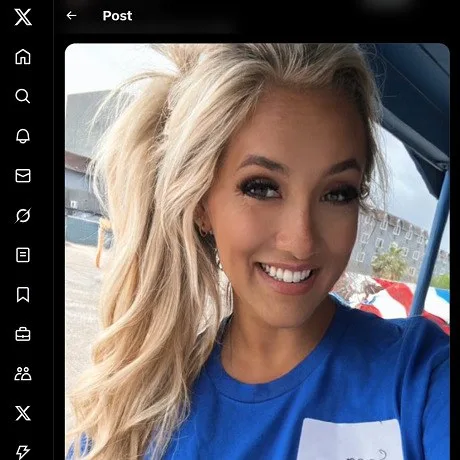Open the Premium X icon in sidebar
Image resolution: width=460 pixels, height=460 pixels.
pyautogui.click(x=23, y=413)
